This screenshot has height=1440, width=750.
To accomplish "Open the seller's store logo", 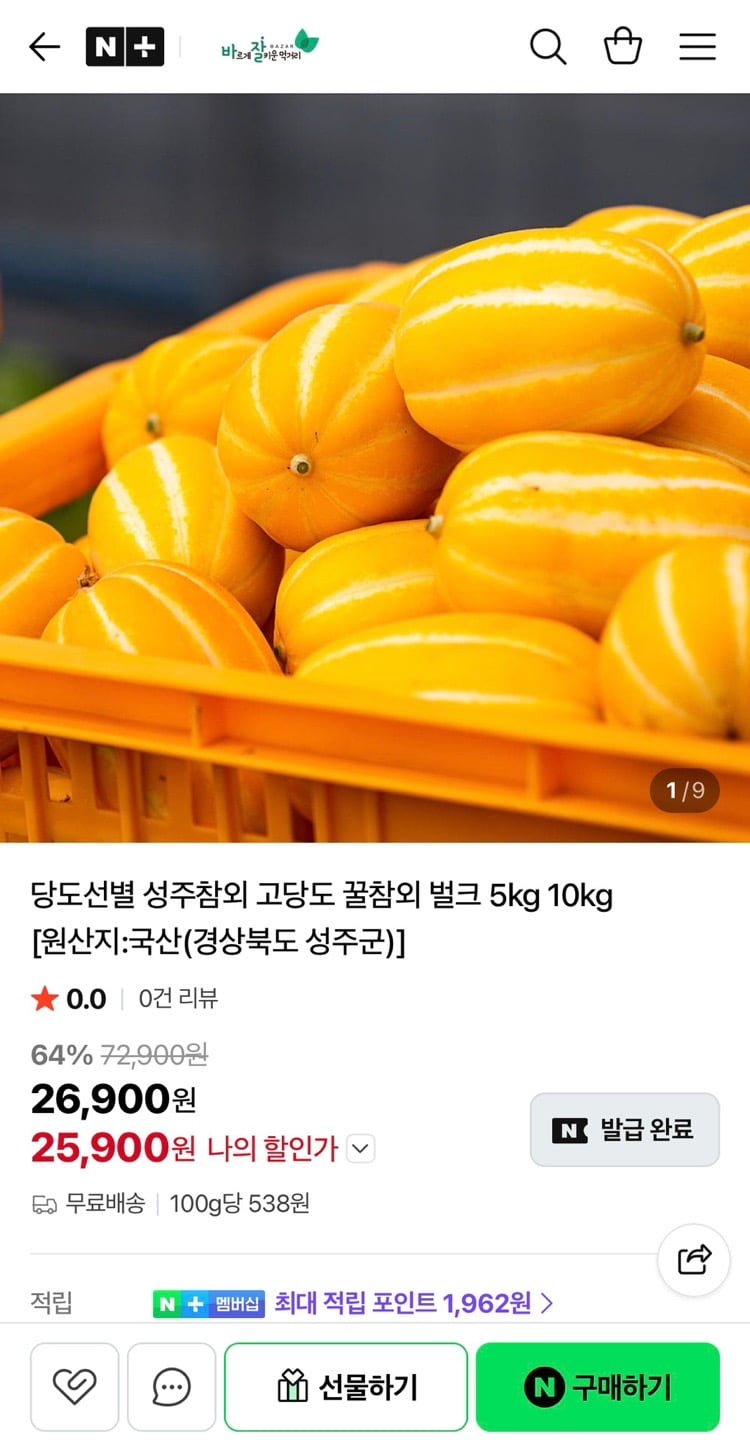I will 270,47.
